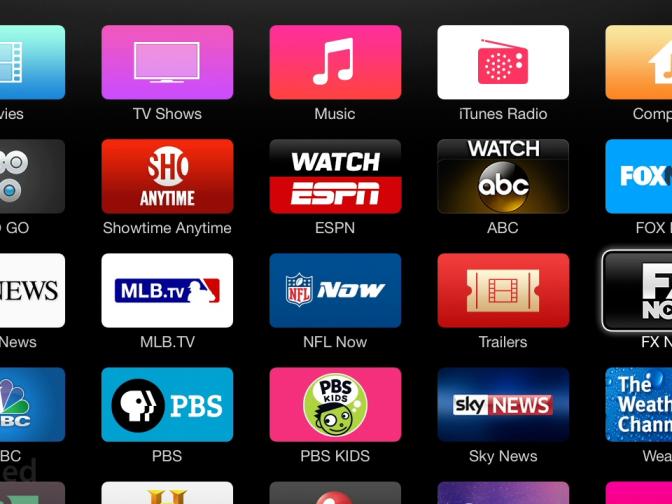Open Showtime Anytime
Screen dimensions: 672x504
[167, 176]
